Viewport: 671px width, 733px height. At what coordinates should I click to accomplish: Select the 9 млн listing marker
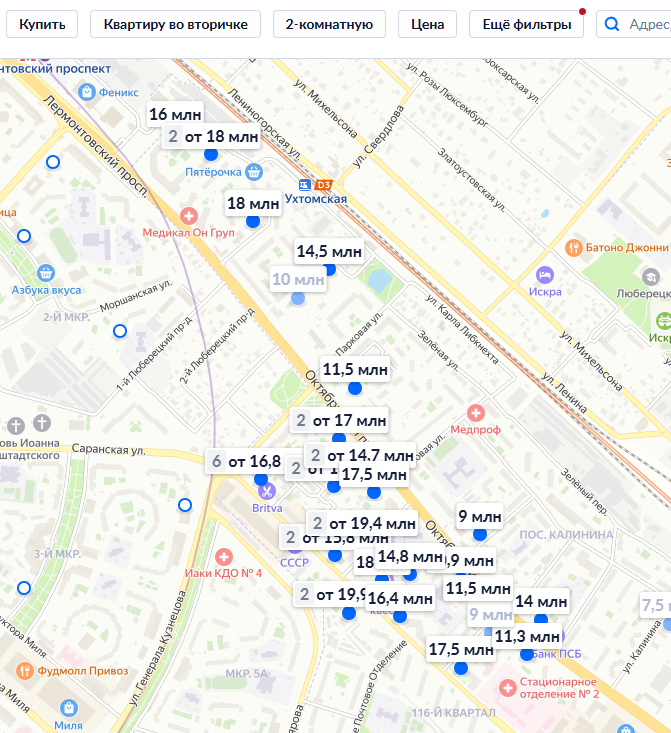tap(480, 517)
